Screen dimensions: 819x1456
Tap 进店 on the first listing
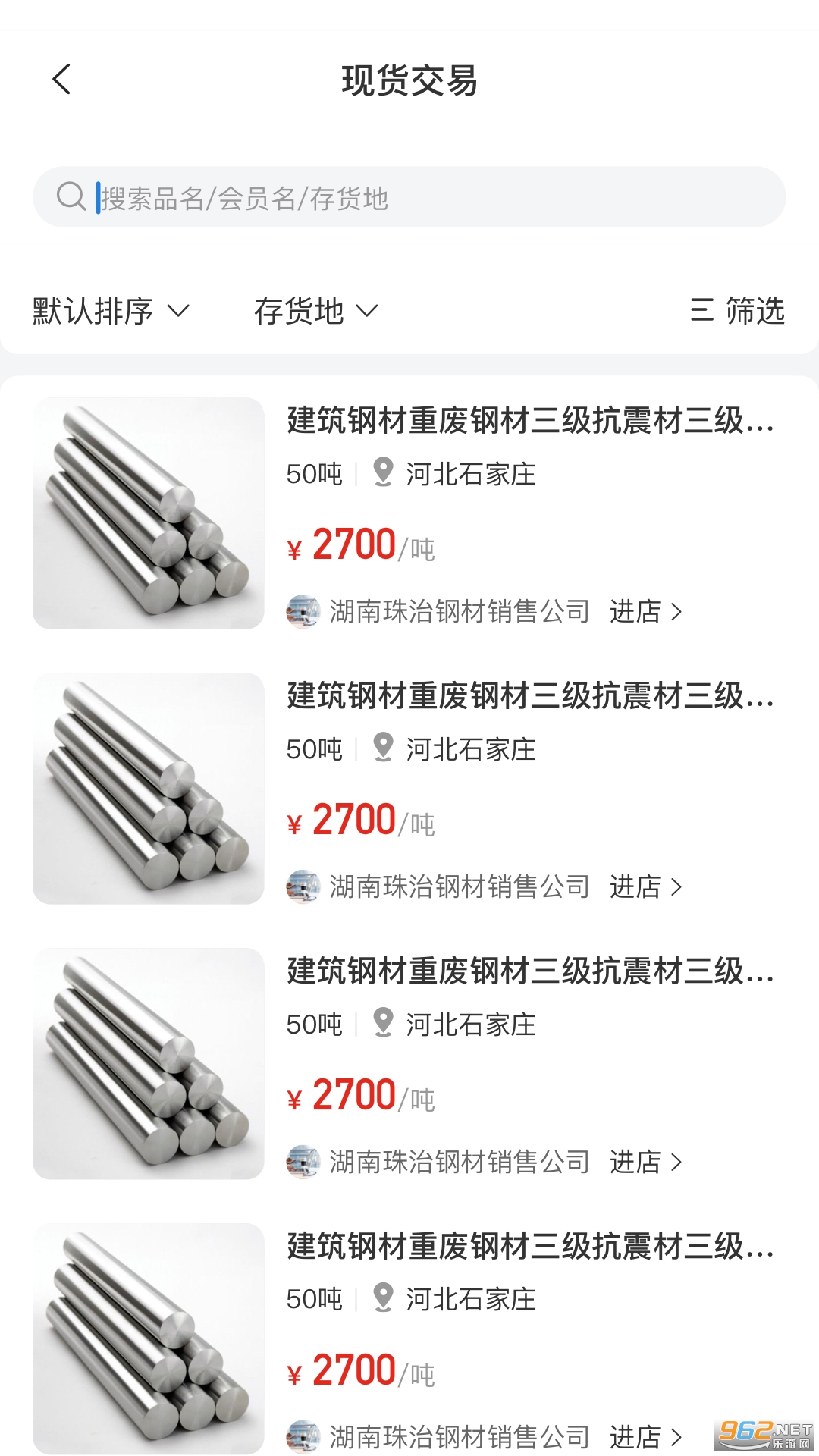click(x=645, y=611)
